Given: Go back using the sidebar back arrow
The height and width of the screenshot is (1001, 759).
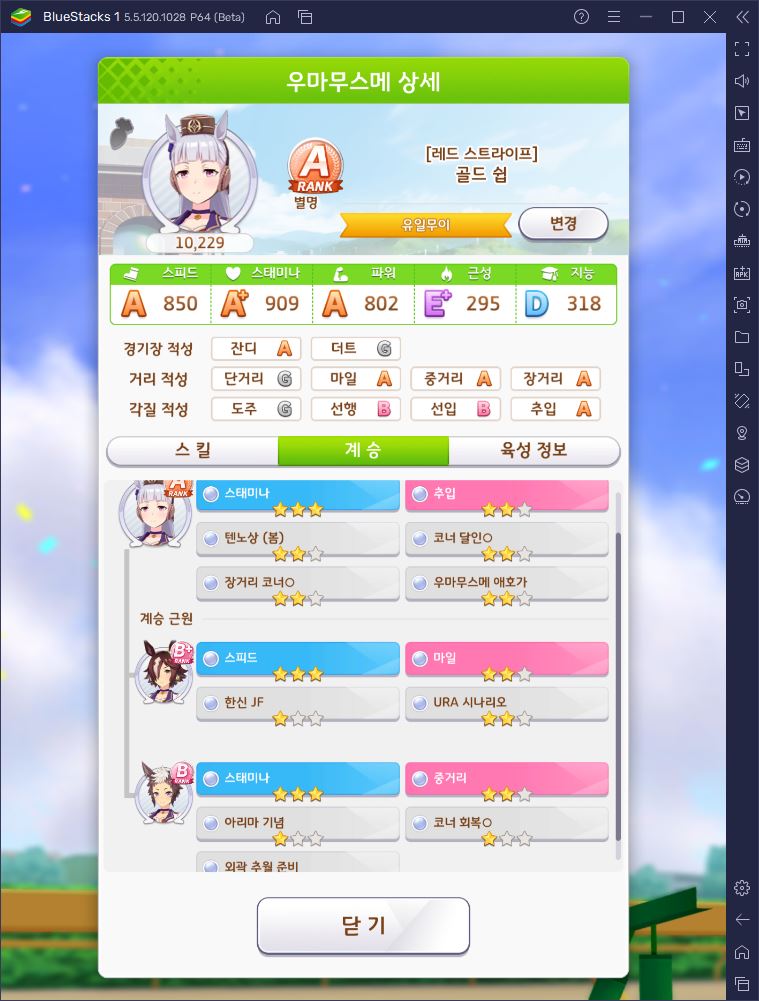Looking at the screenshot, I should 741,919.
